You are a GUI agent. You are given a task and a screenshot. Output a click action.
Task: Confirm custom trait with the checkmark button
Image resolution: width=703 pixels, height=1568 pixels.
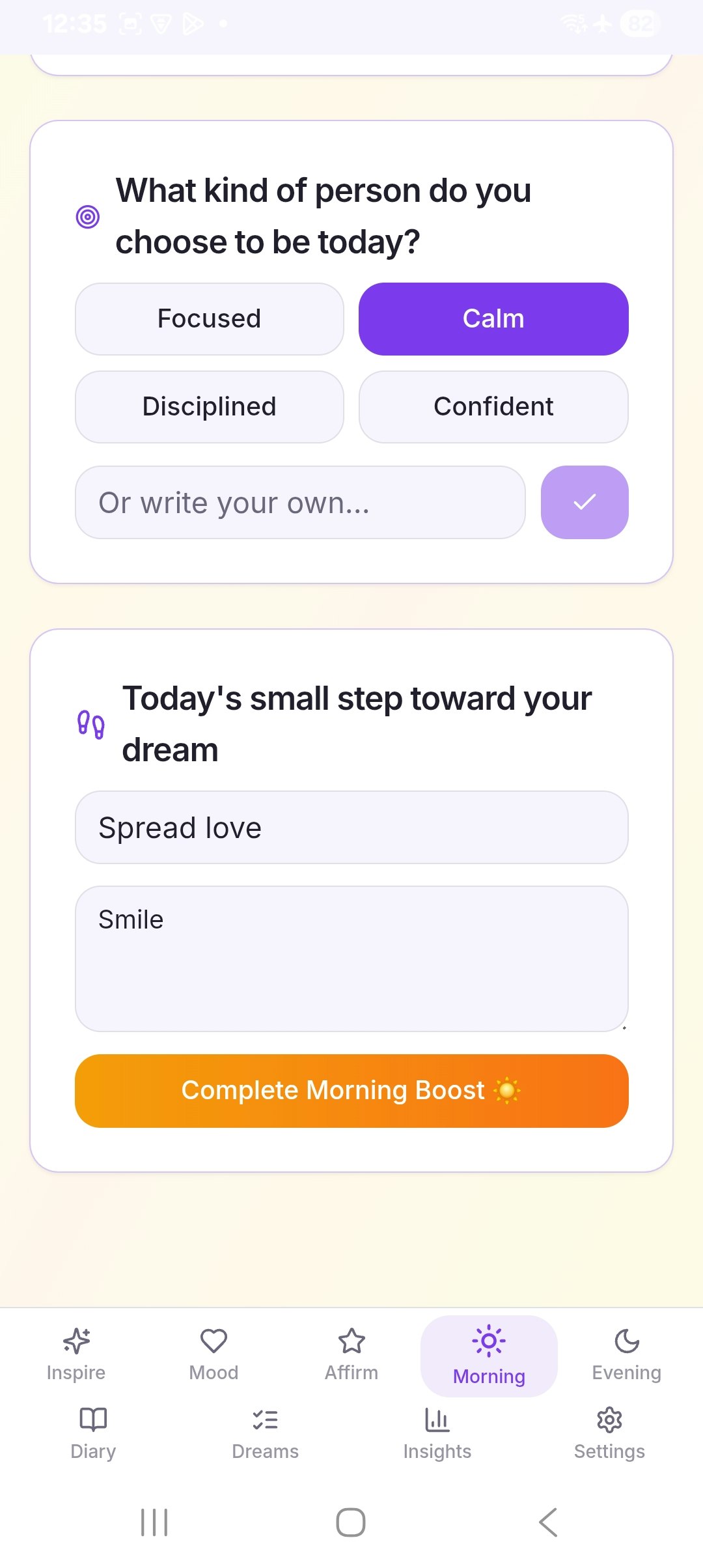[x=584, y=502]
